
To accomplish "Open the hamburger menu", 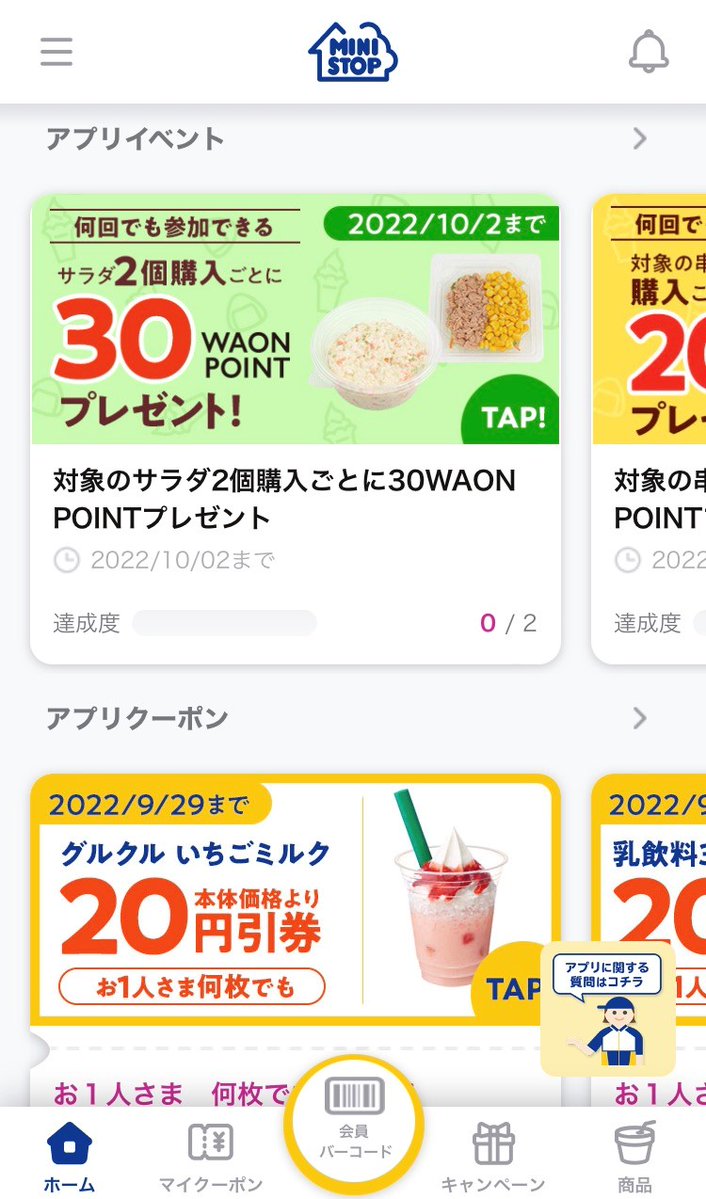I will click(56, 51).
